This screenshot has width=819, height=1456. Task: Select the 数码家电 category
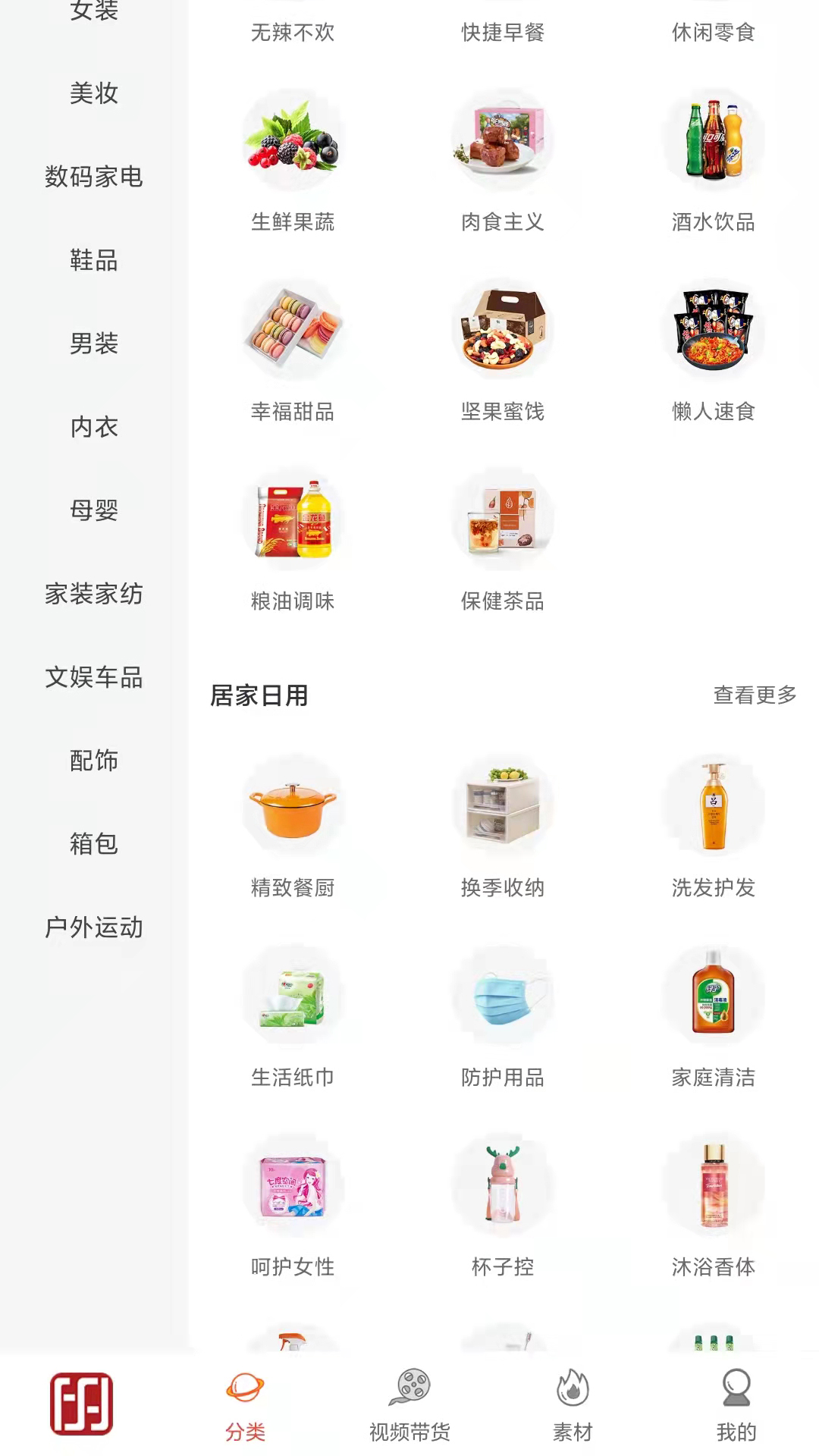point(94,177)
